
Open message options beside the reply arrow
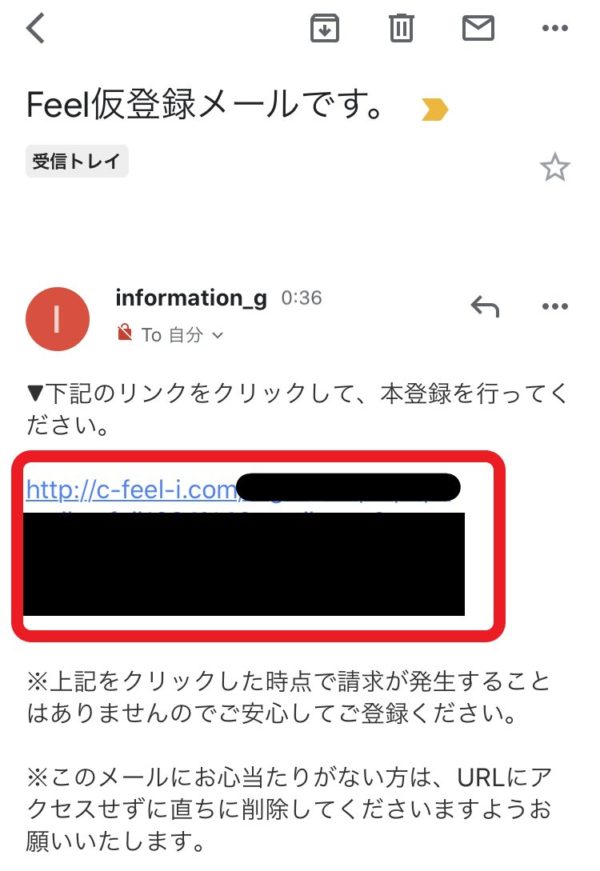[x=554, y=306]
